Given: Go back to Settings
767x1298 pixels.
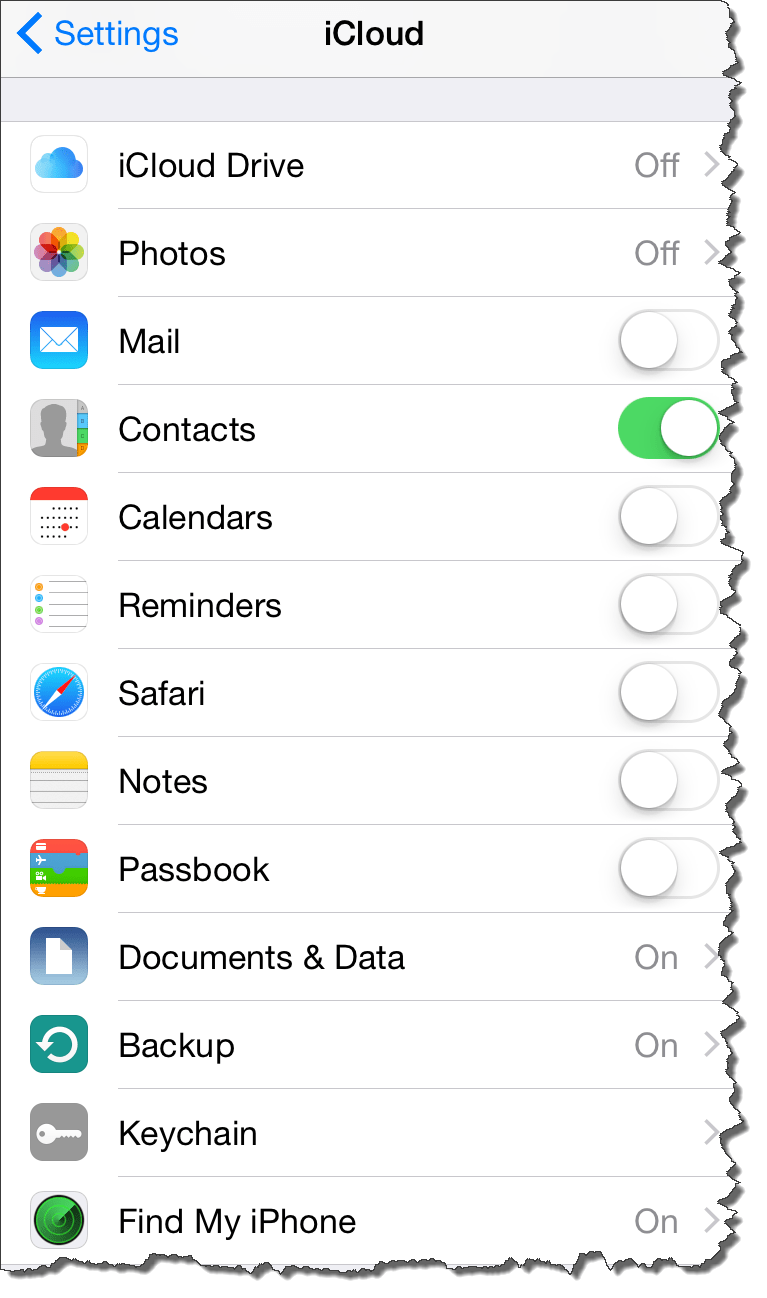Looking at the screenshot, I should coord(98,34).
